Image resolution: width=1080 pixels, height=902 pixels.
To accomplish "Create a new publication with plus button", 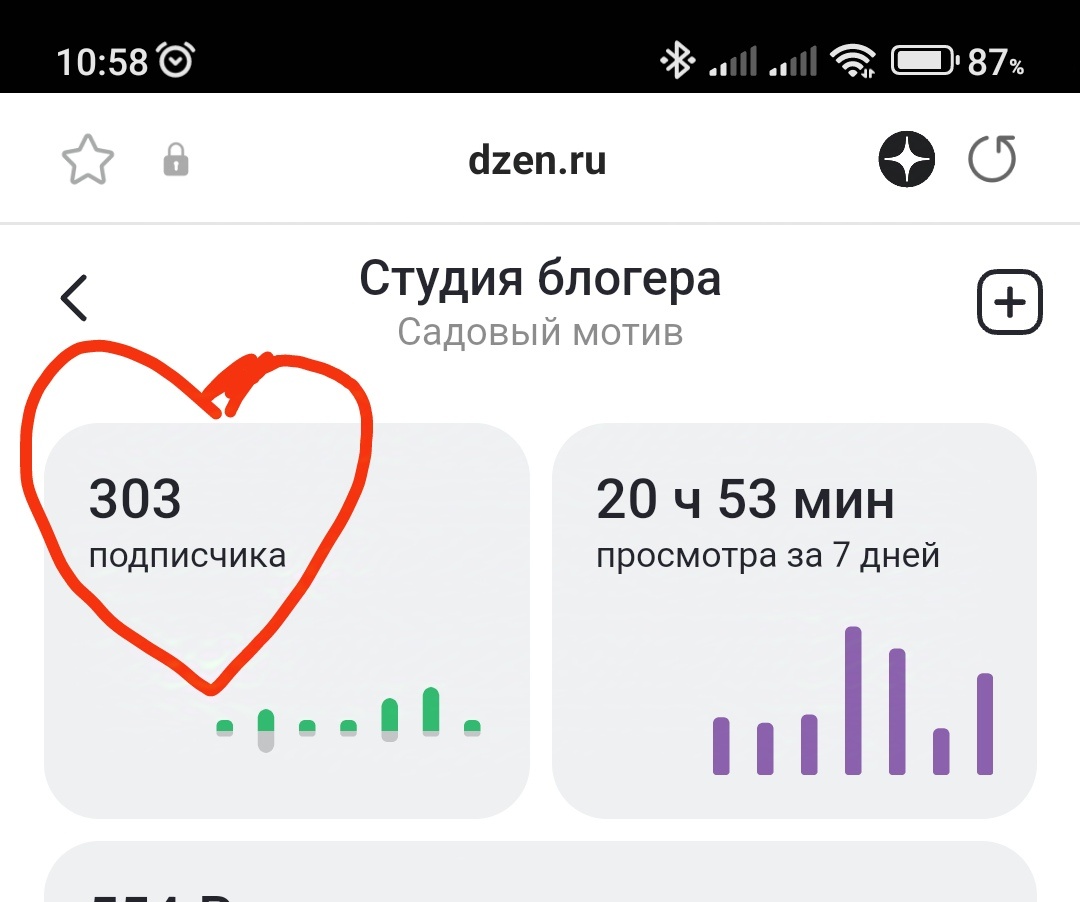I will [x=1009, y=301].
